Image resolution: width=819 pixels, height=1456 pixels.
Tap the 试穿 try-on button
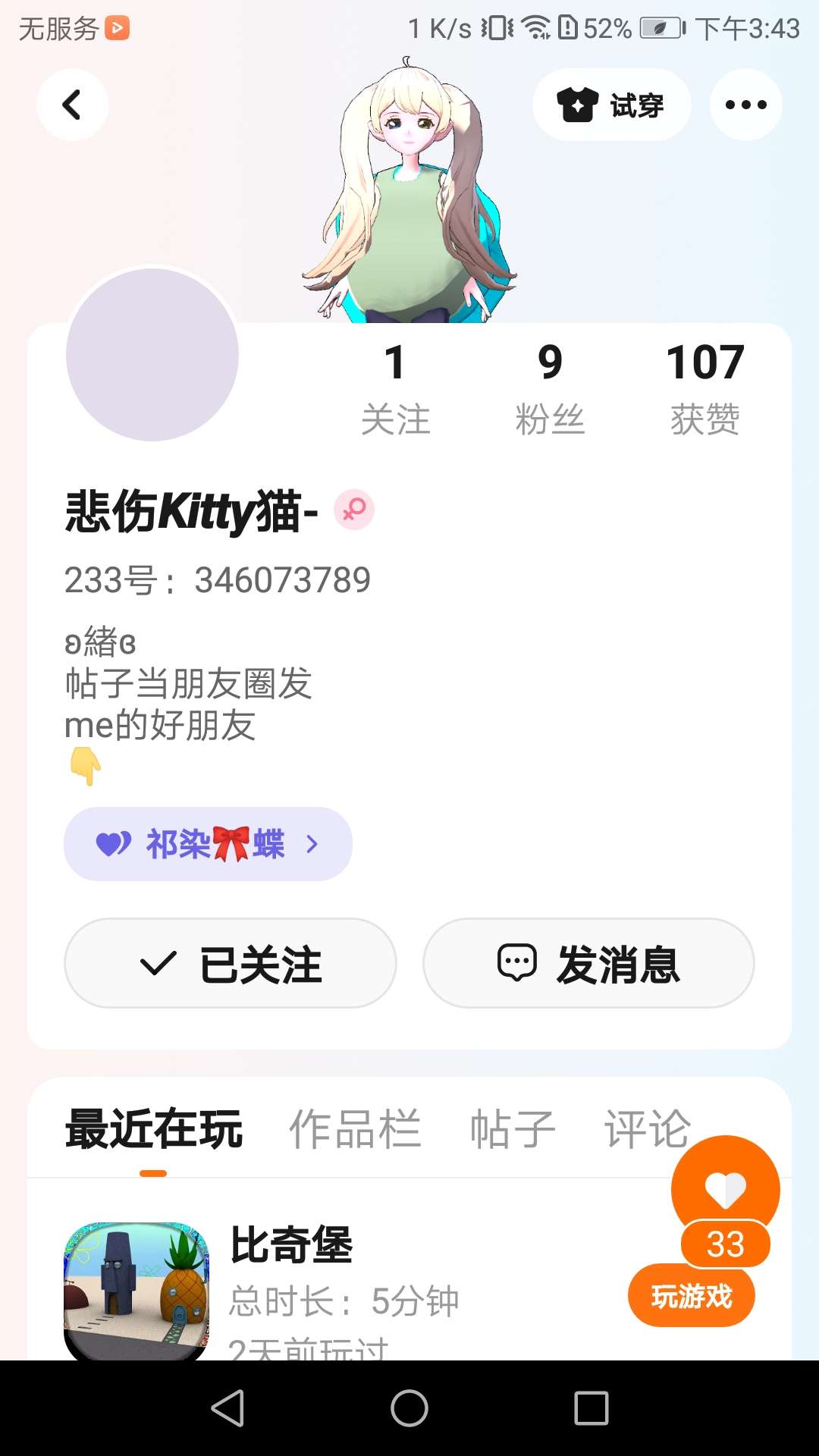point(611,105)
